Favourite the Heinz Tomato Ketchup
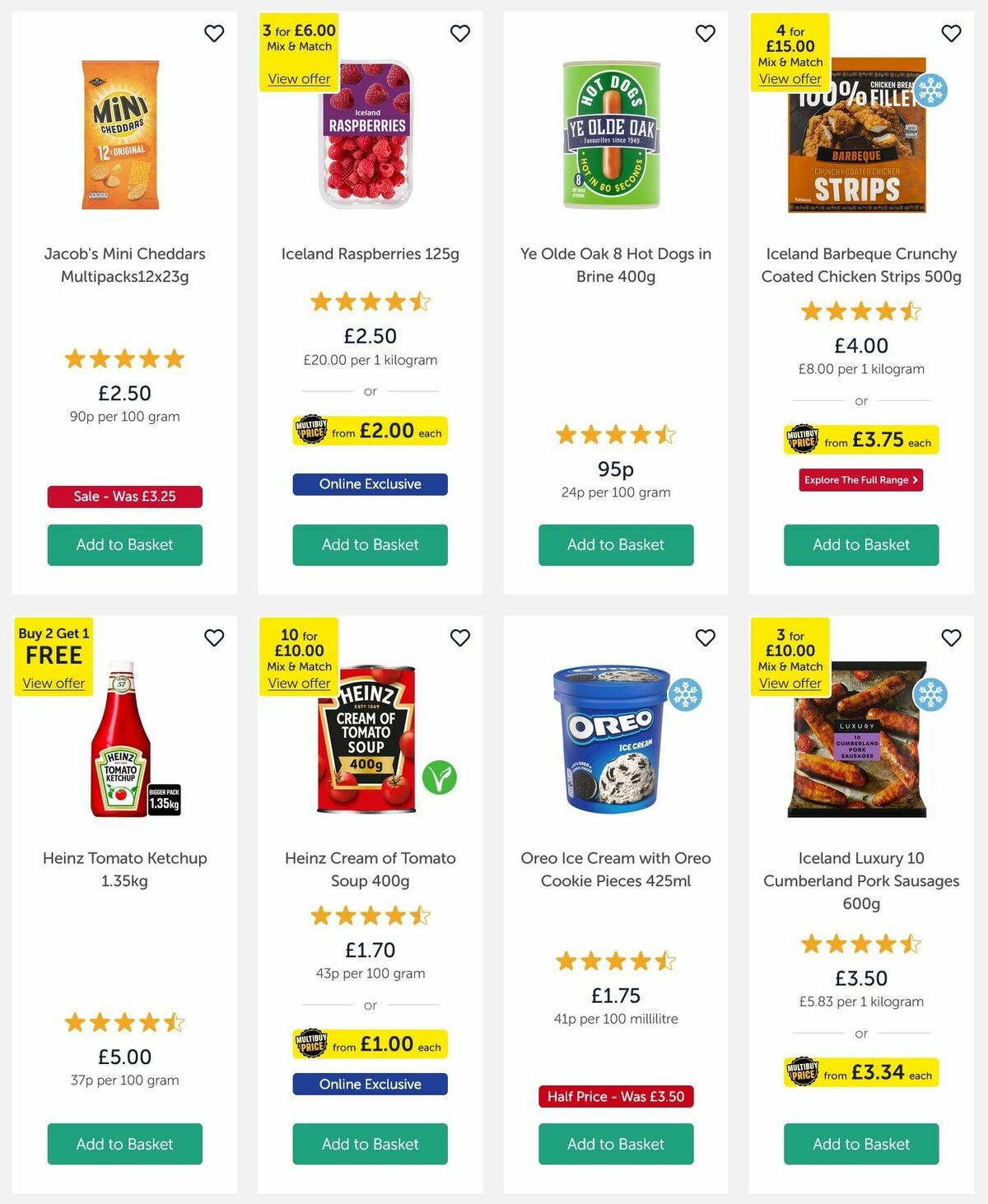 tap(213, 637)
